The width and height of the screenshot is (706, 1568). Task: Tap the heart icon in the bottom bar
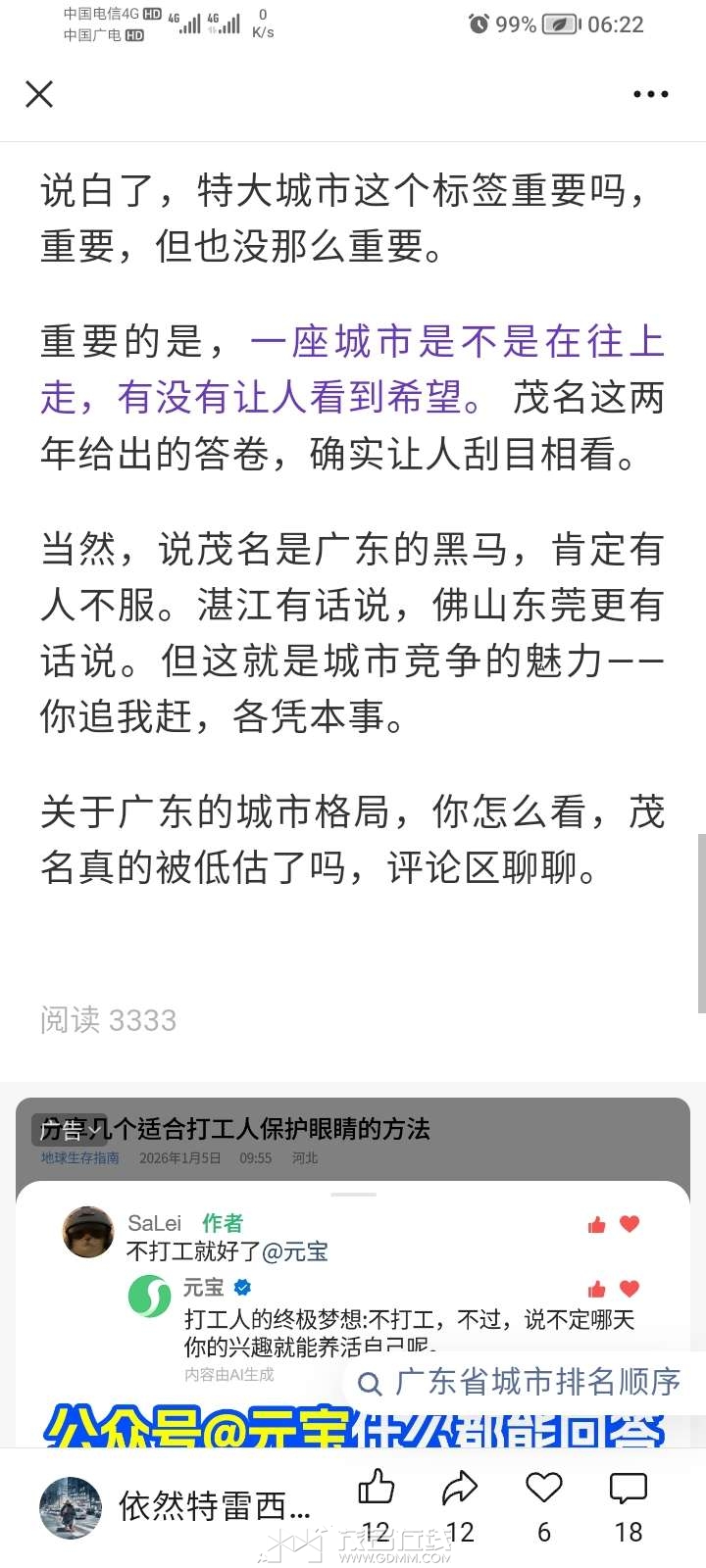pos(543,1489)
